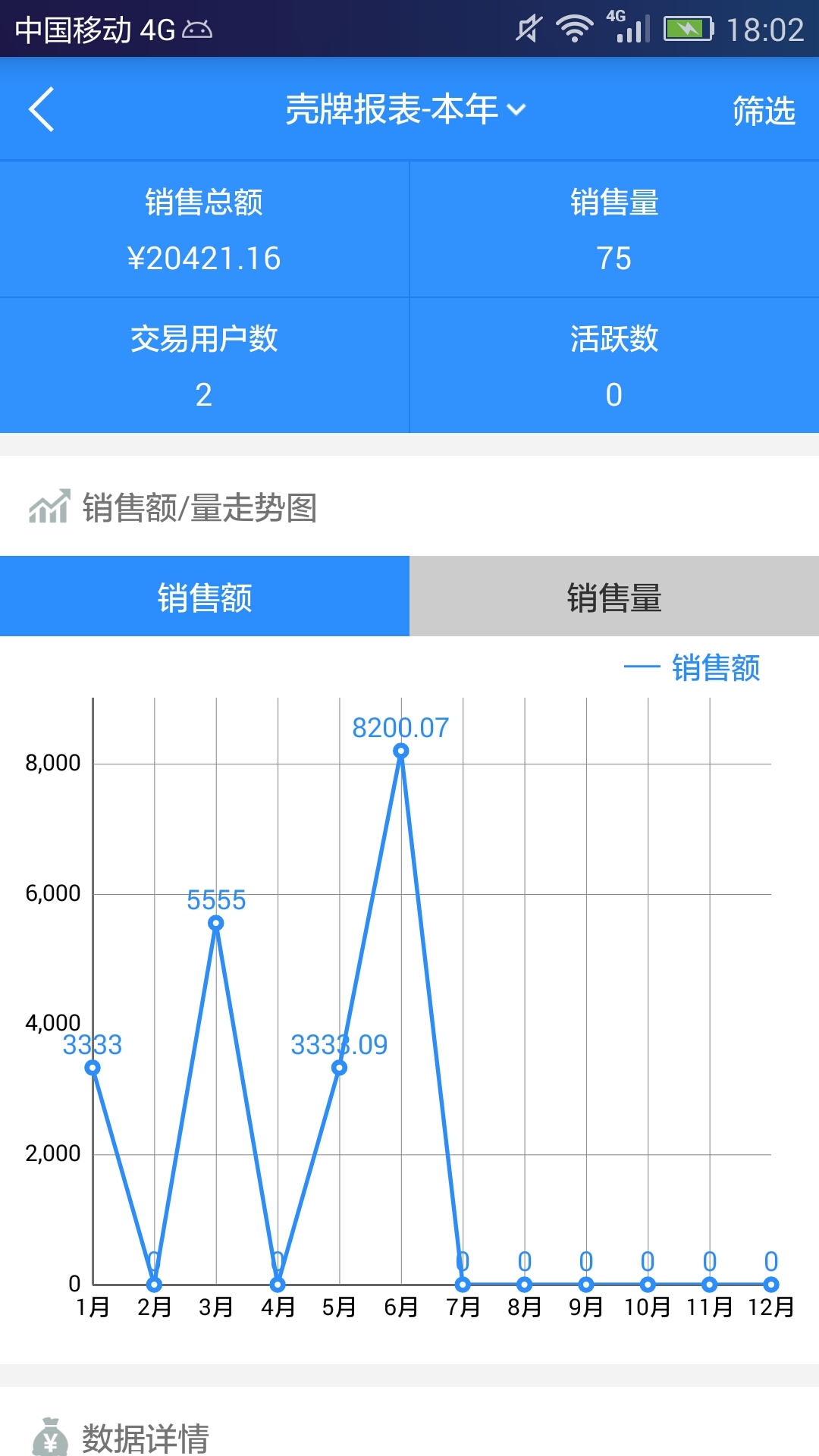Switch to the 销售量 chart tab

pyautogui.click(x=613, y=597)
